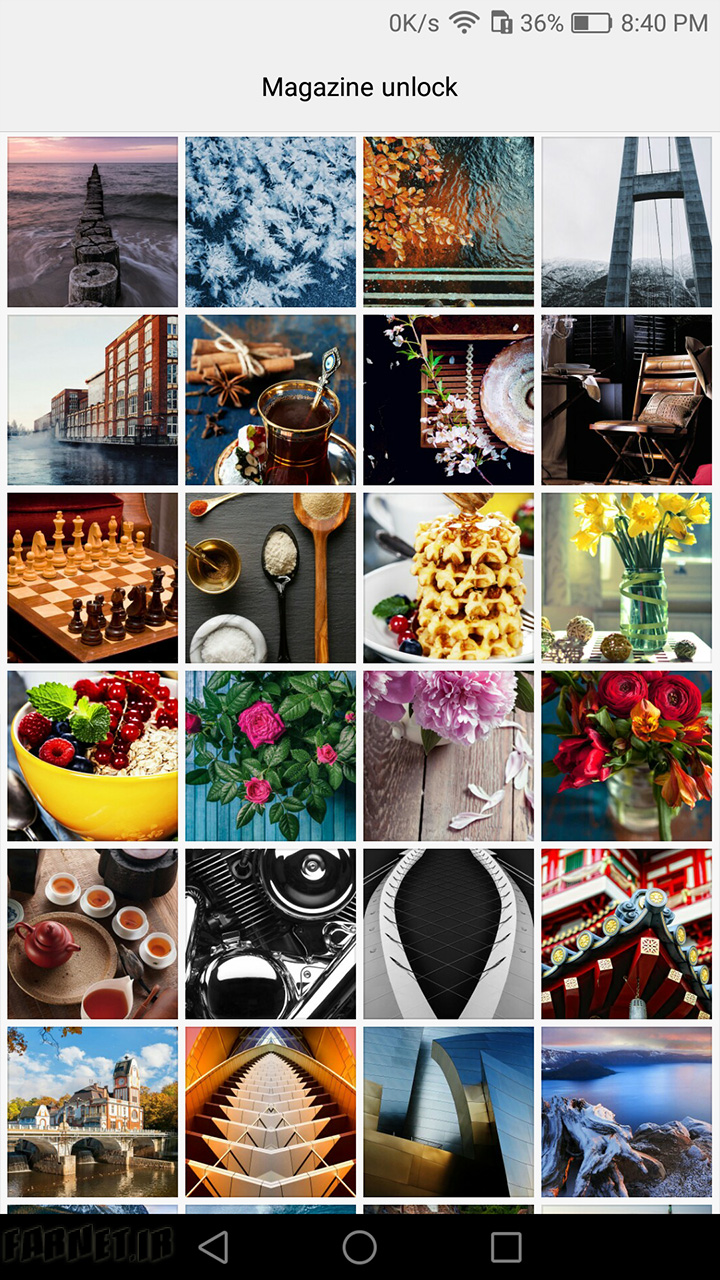This screenshot has height=1280, width=720.
Task: Choose the yellow daffodils in jar wallpaper
Action: 627,578
